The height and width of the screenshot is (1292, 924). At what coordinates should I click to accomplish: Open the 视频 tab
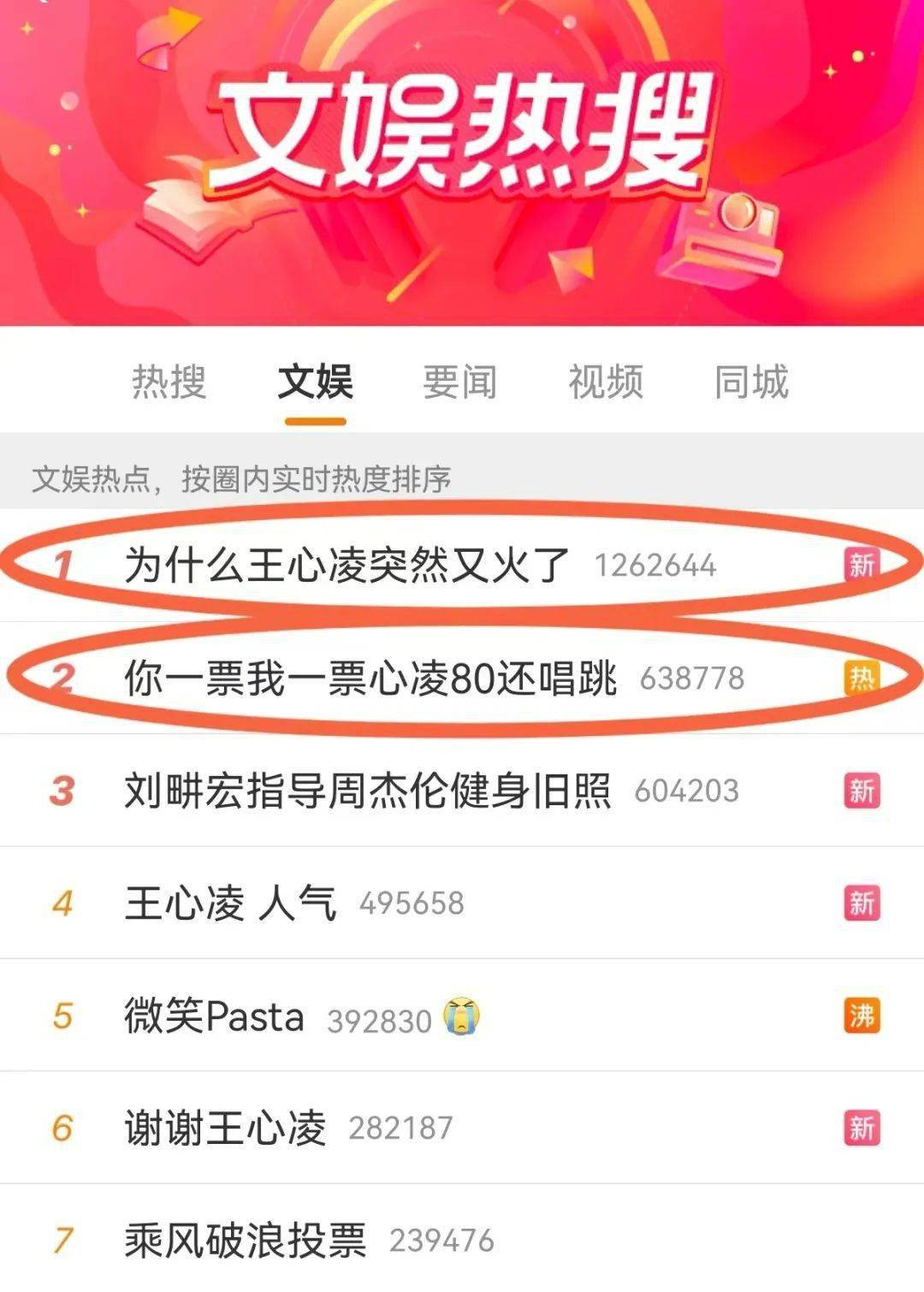point(606,382)
